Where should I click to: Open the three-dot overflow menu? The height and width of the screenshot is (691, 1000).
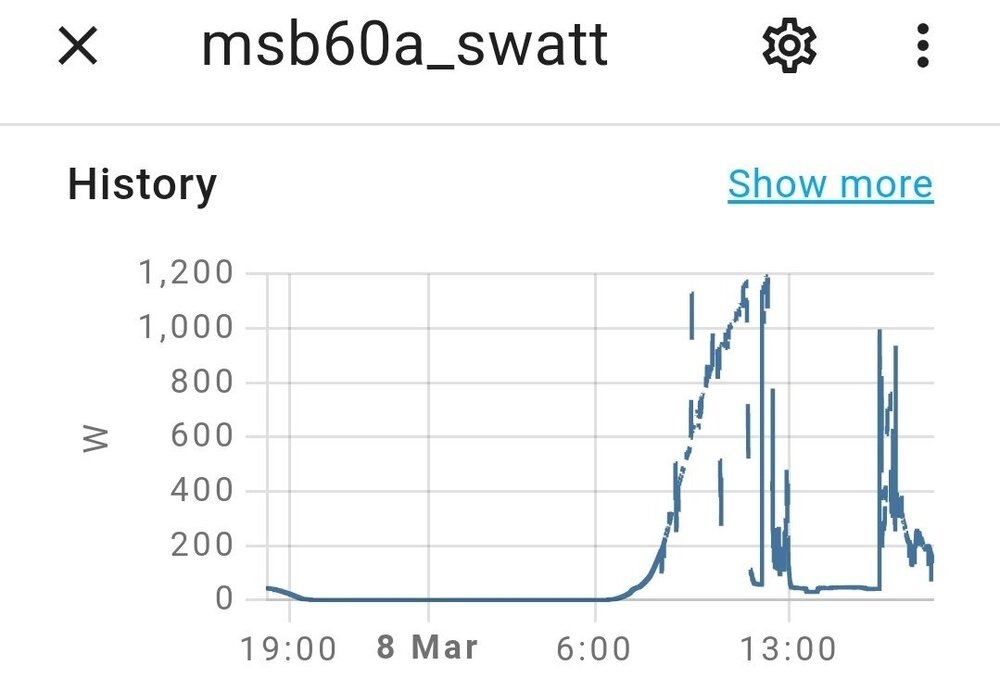922,46
